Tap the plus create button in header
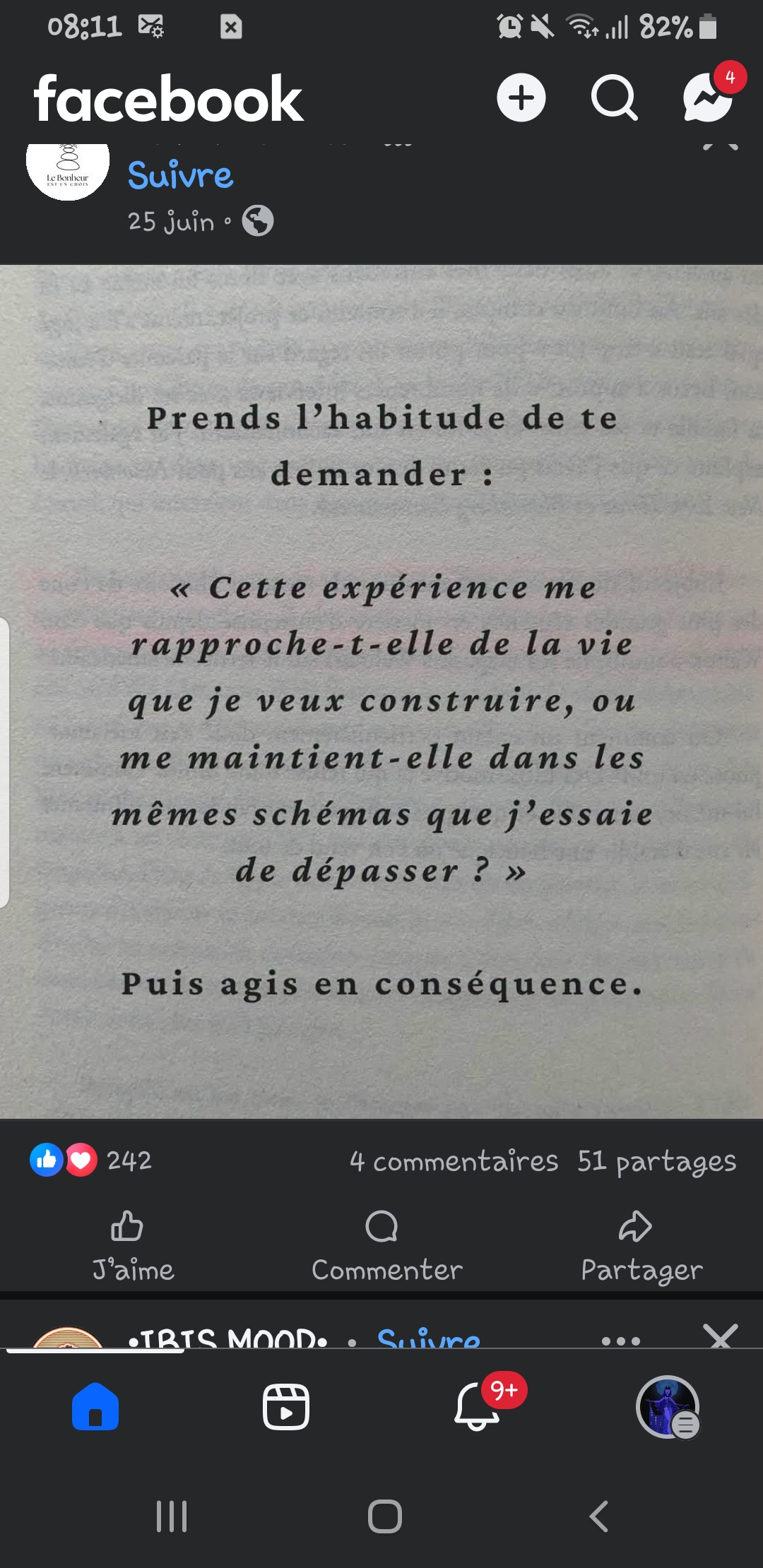Image resolution: width=763 pixels, height=1568 pixels. click(x=521, y=97)
